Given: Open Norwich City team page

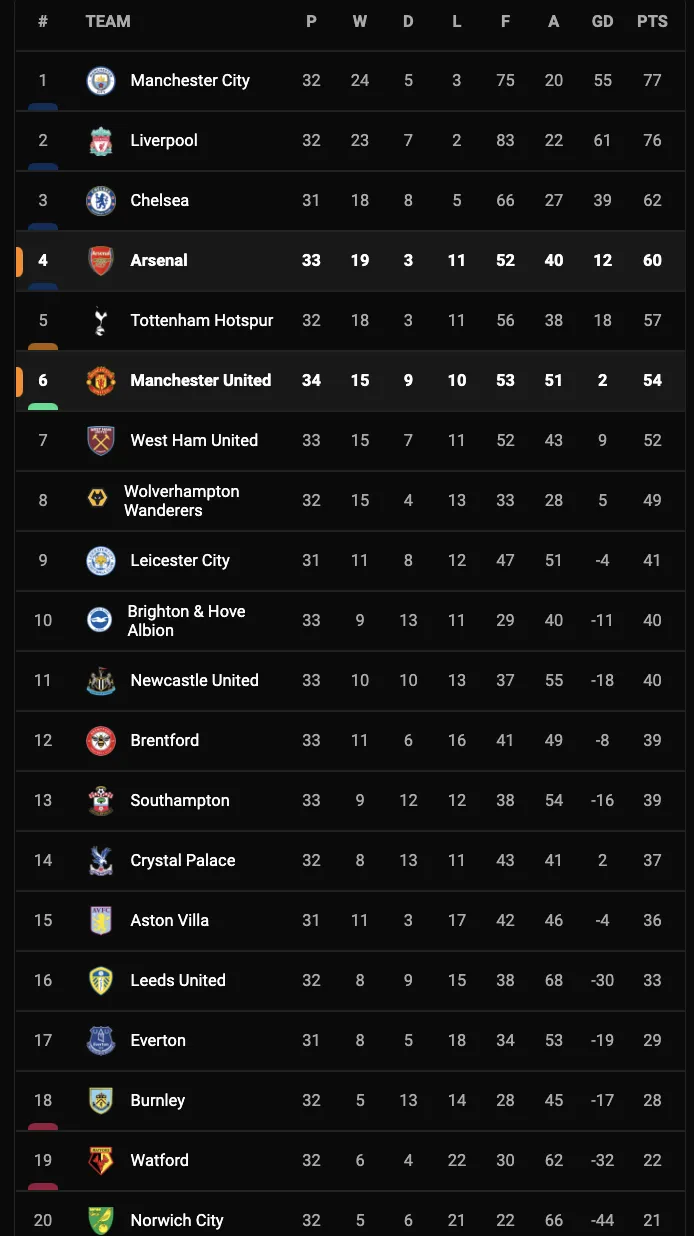Looking at the screenshot, I should click(177, 1220).
